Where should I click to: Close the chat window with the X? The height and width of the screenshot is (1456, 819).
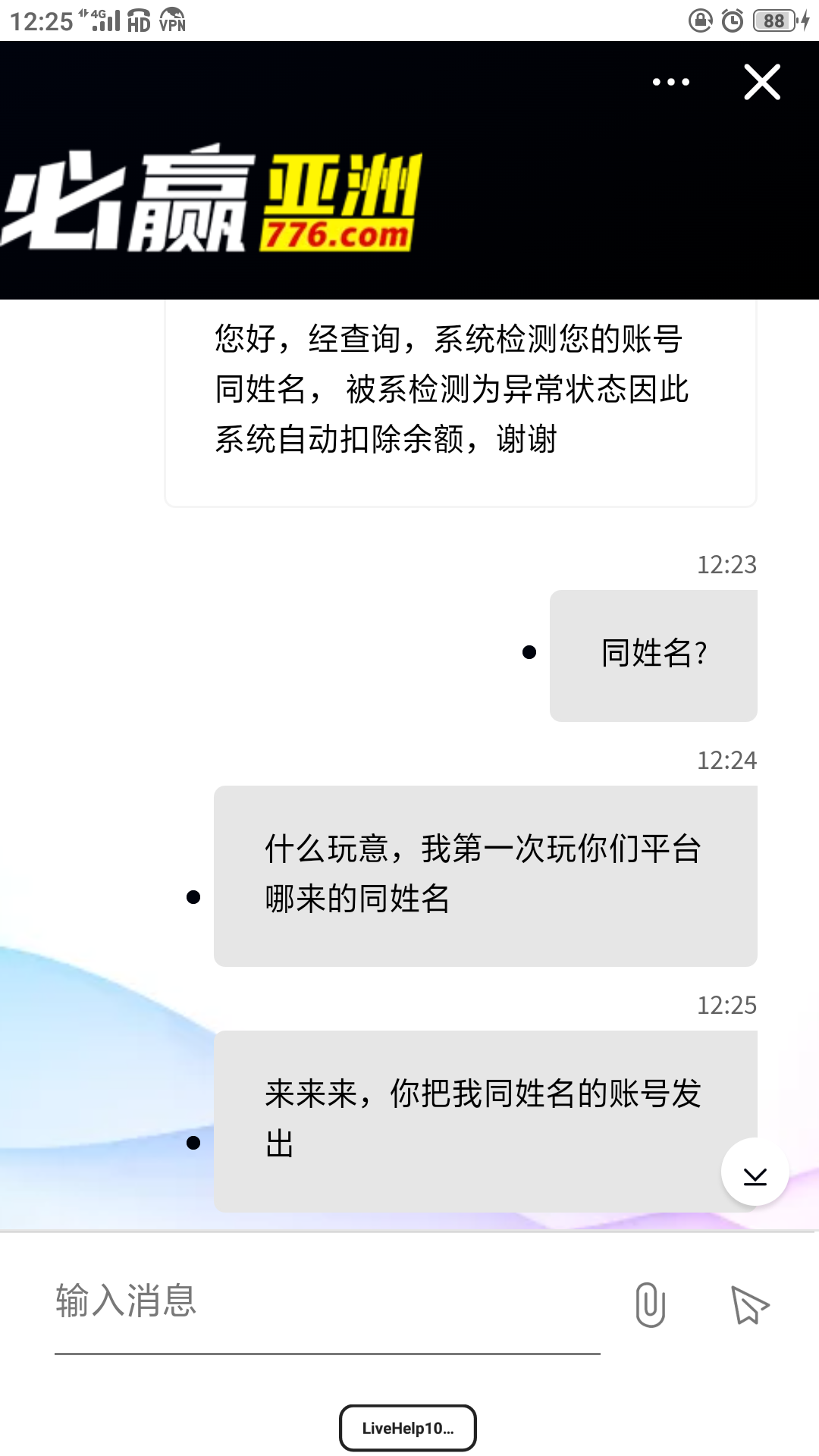tap(763, 82)
